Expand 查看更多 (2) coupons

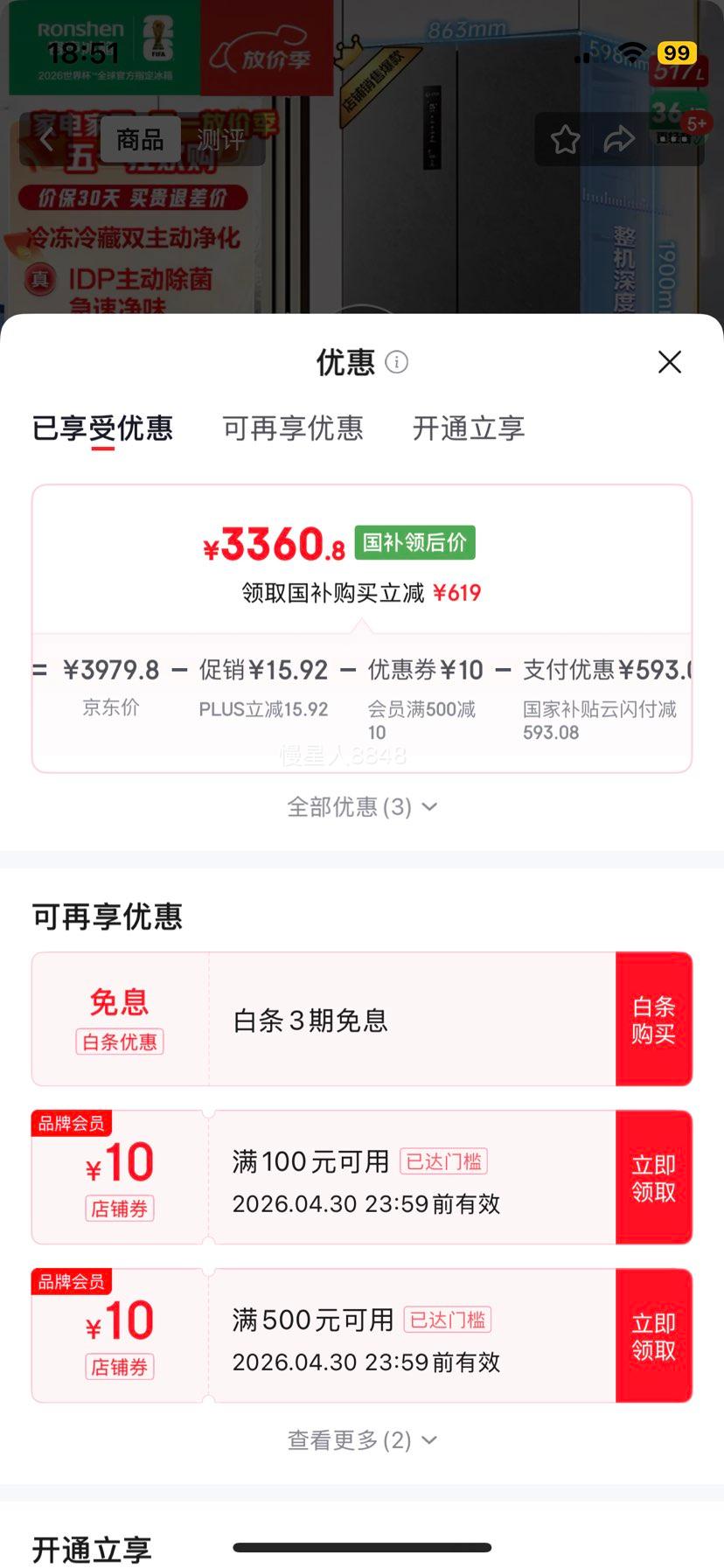(x=362, y=1439)
